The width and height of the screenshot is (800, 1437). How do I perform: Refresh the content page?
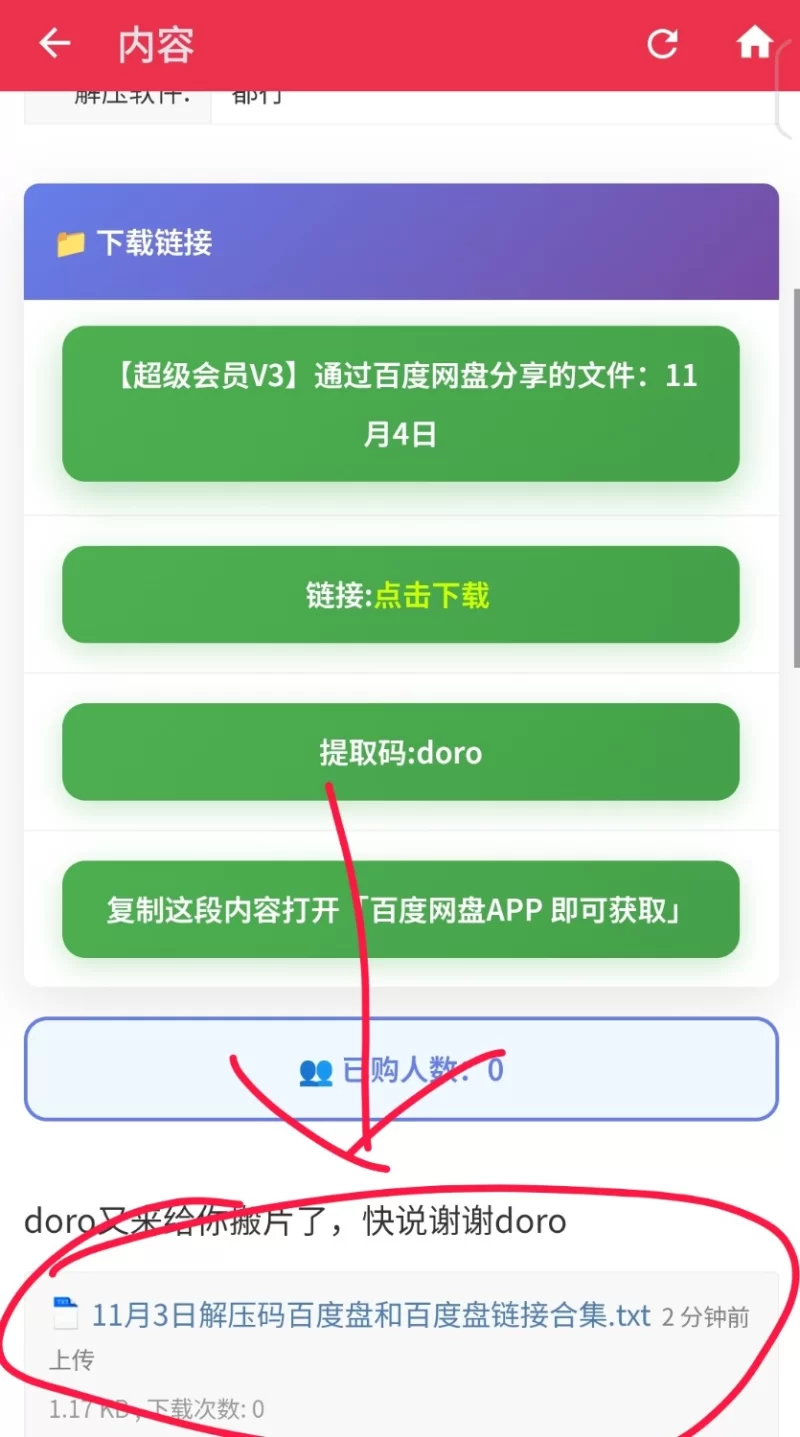[x=662, y=44]
